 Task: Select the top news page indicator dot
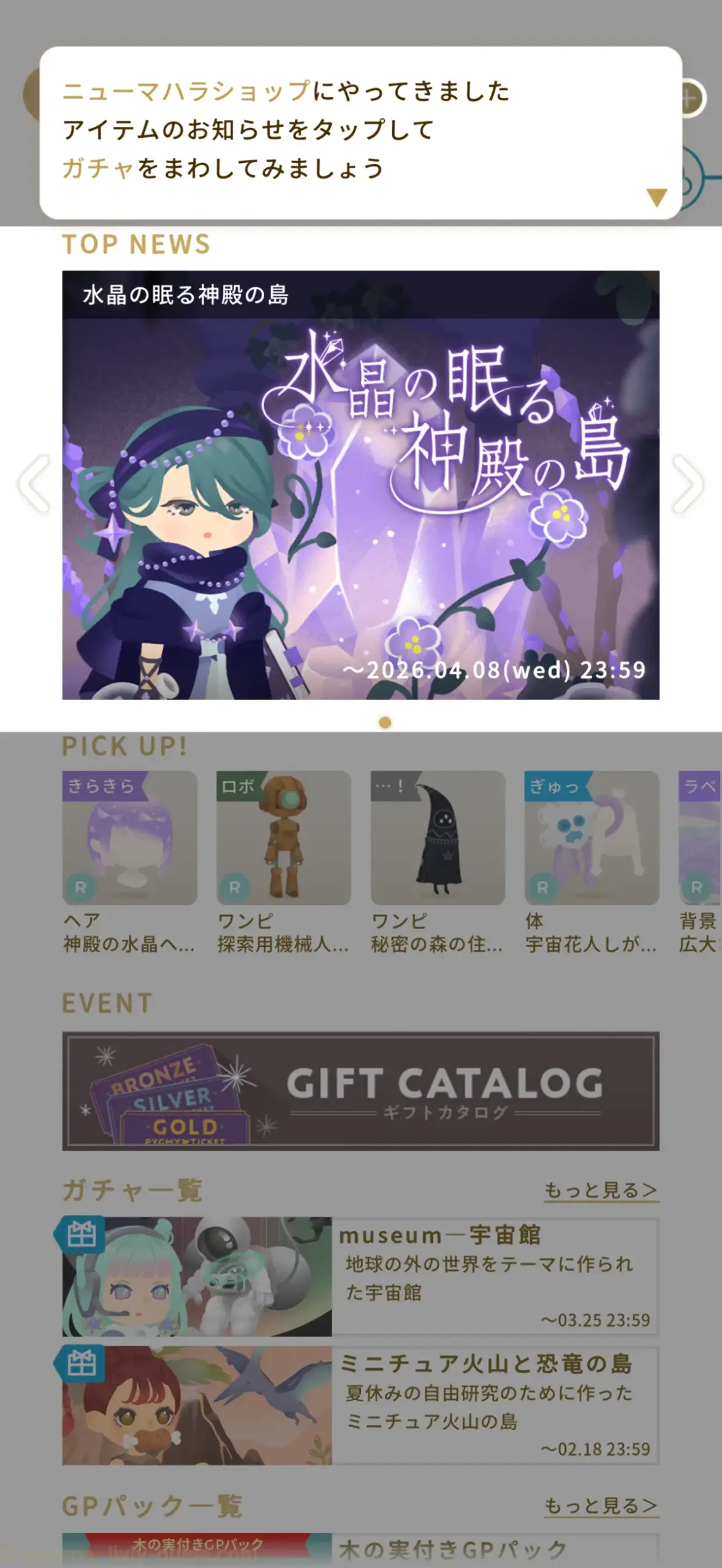click(x=385, y=723)
